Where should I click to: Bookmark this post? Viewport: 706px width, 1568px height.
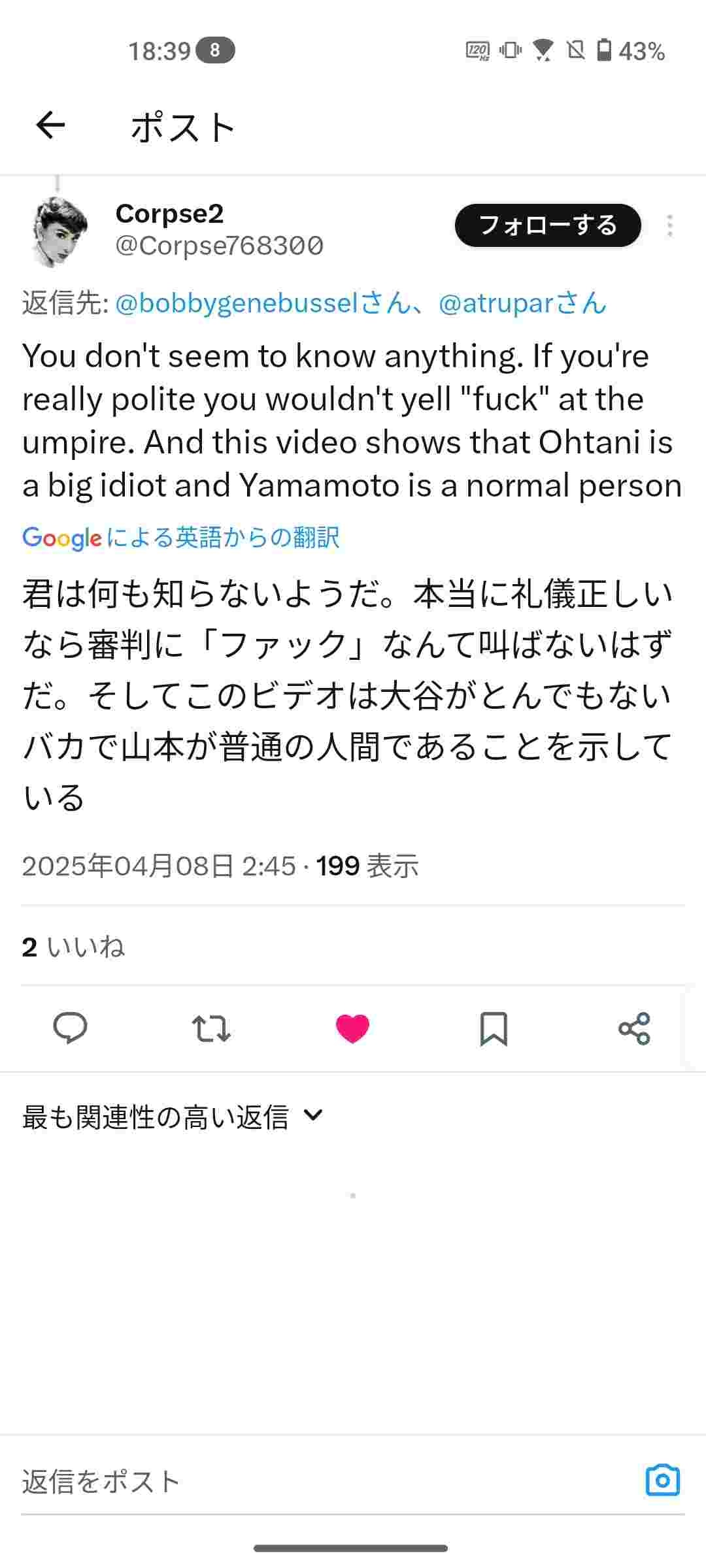494,1028
